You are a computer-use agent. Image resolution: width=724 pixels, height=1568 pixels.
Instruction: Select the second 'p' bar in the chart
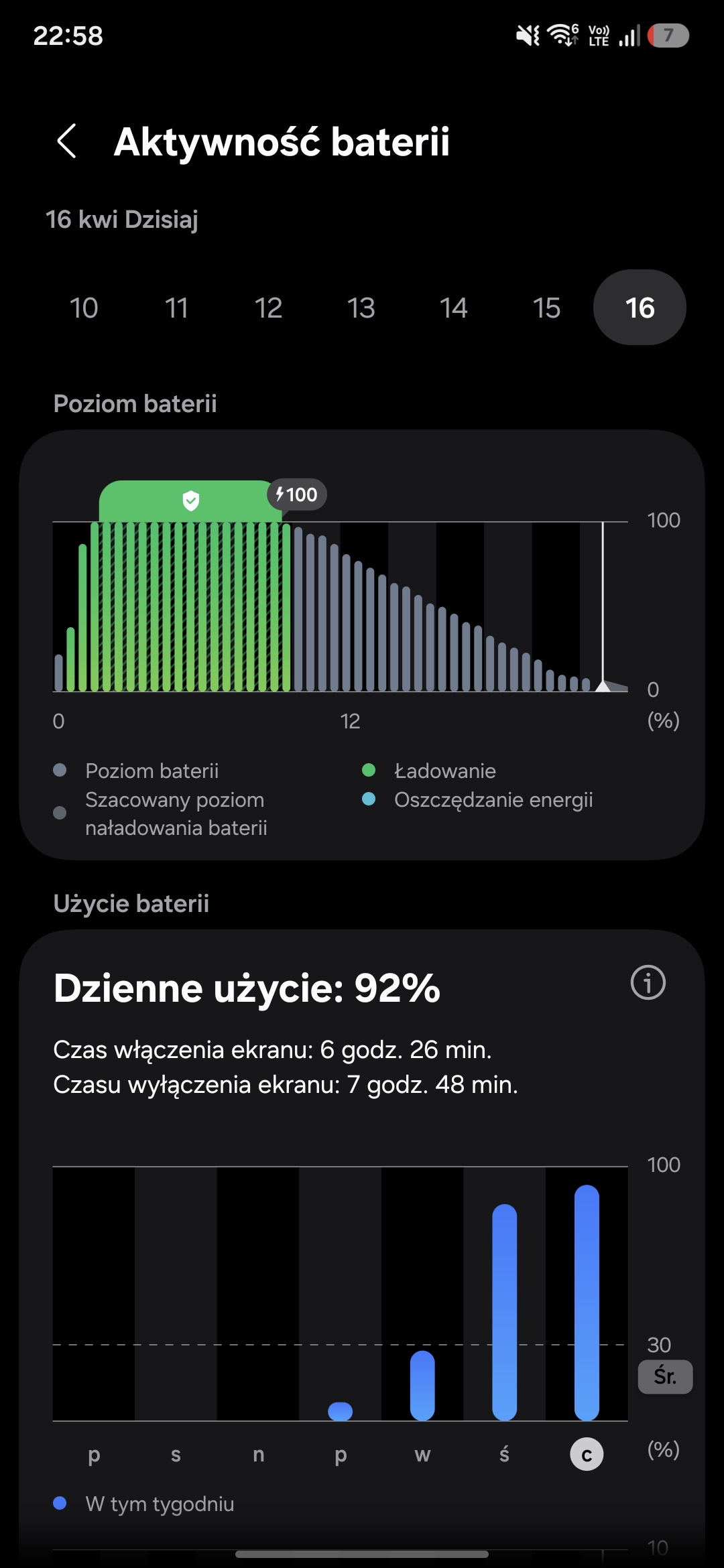pyautogui.click(x=341, y=1411)
